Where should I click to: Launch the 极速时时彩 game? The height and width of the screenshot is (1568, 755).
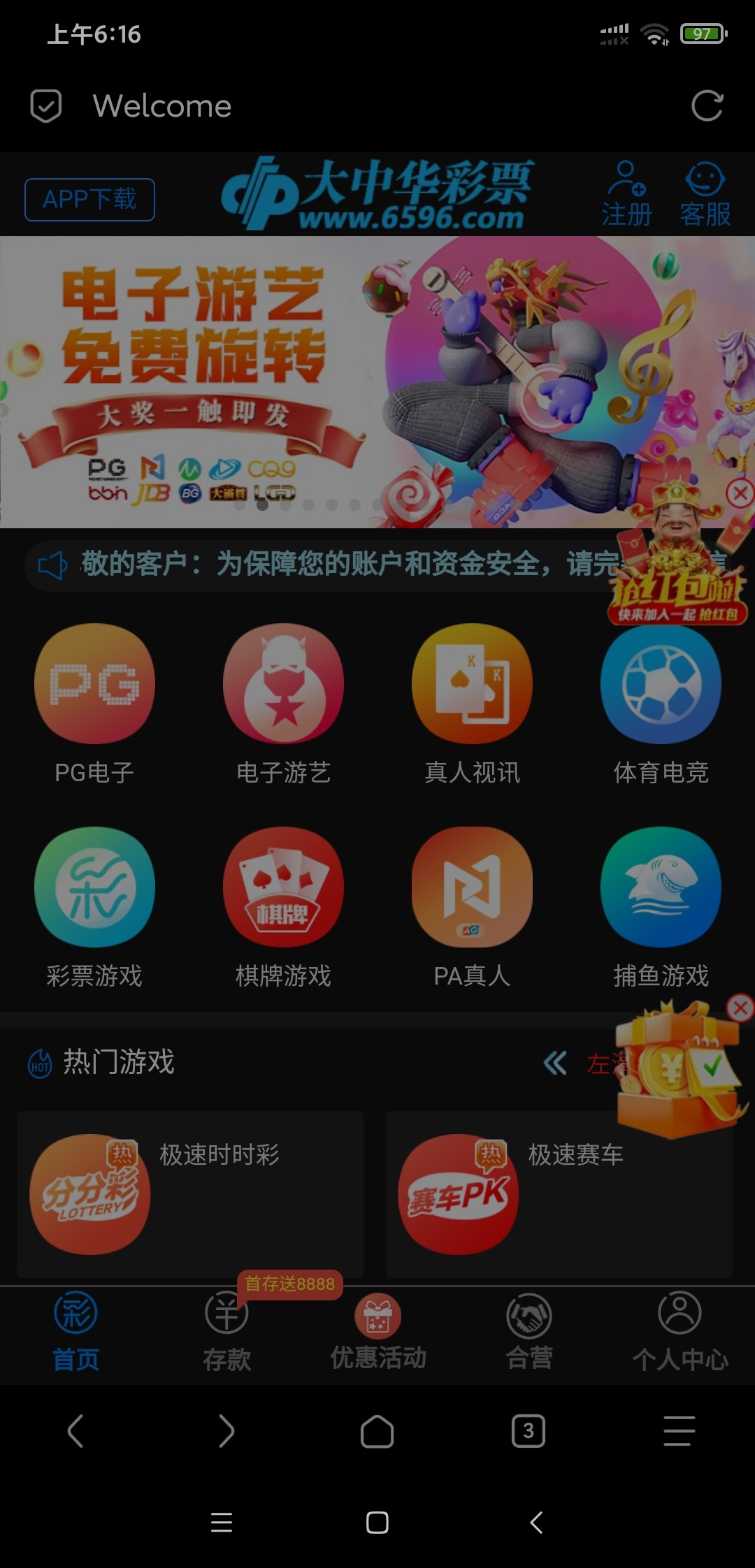tap(190, 1193)
